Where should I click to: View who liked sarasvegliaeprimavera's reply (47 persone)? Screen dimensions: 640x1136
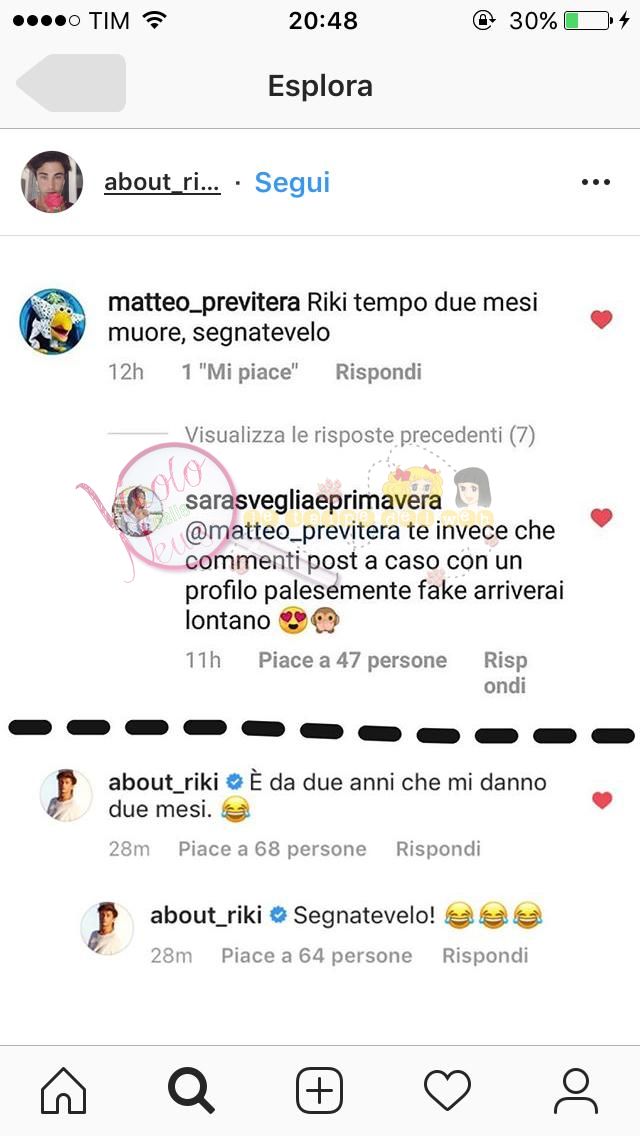click(x=352, y=660)
